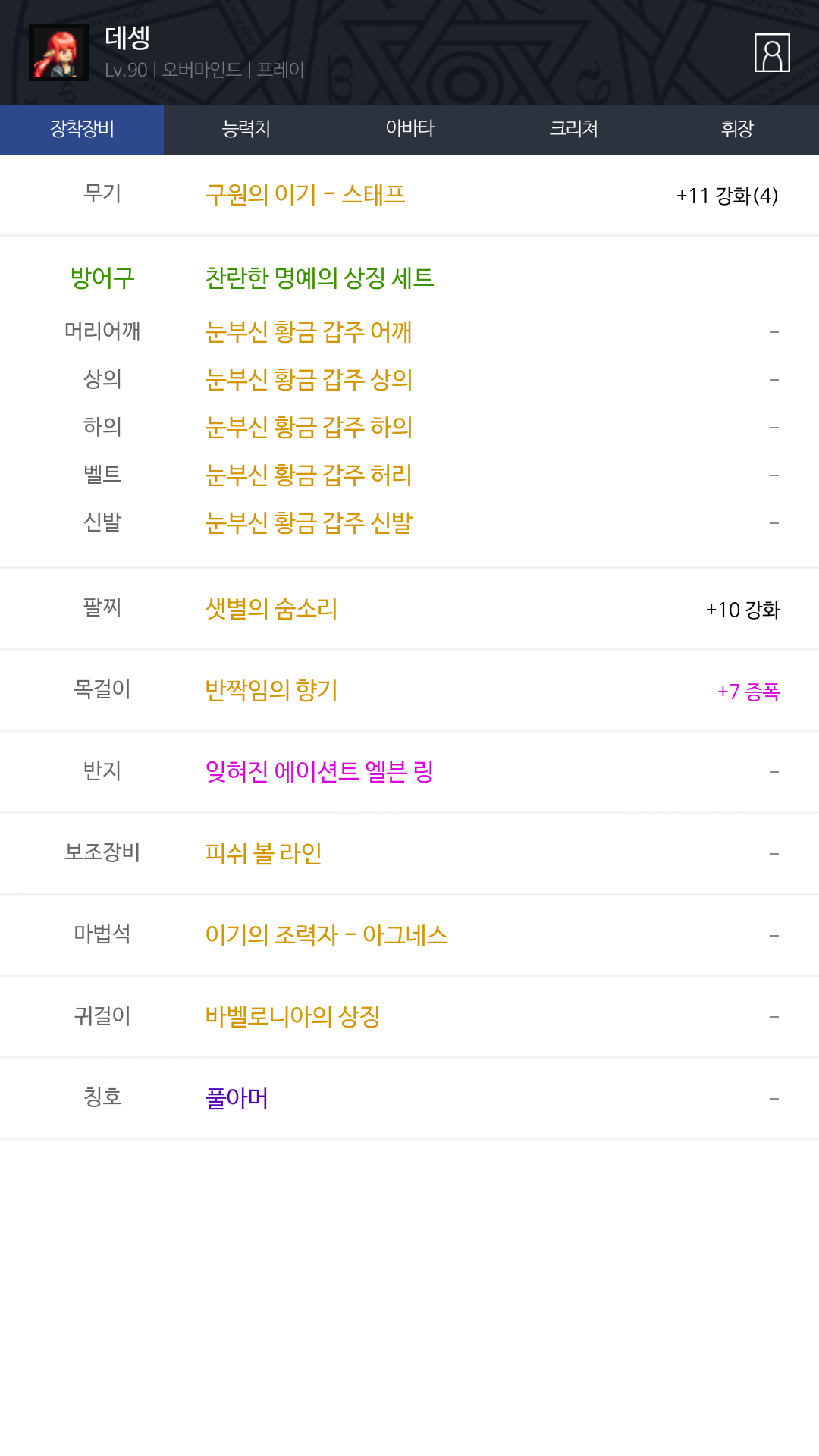Open sub equipment 피쉬 볼 라인
The width and height of the screenshot is (819, 1456).
point(263,853)
